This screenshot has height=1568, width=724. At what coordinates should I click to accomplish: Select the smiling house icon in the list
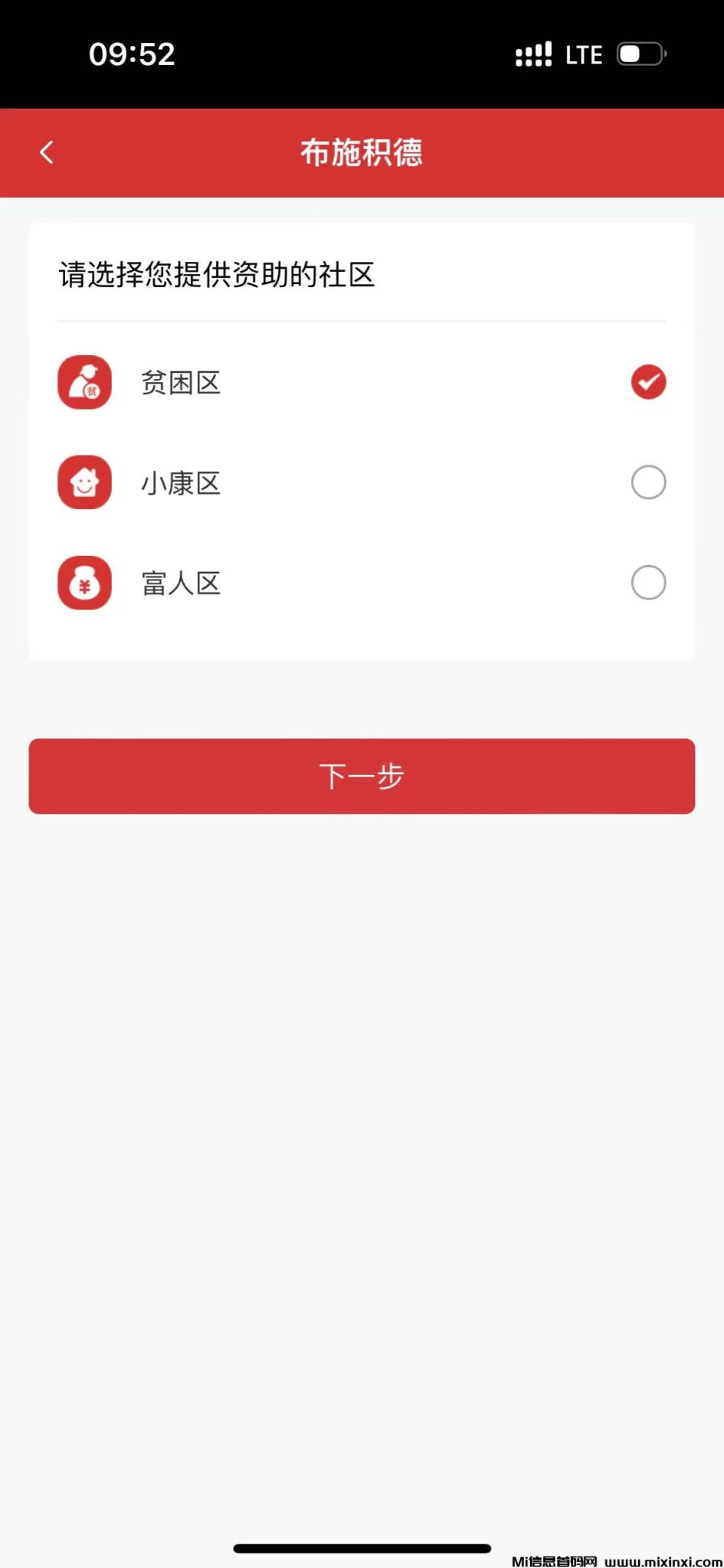click(84, 482)
